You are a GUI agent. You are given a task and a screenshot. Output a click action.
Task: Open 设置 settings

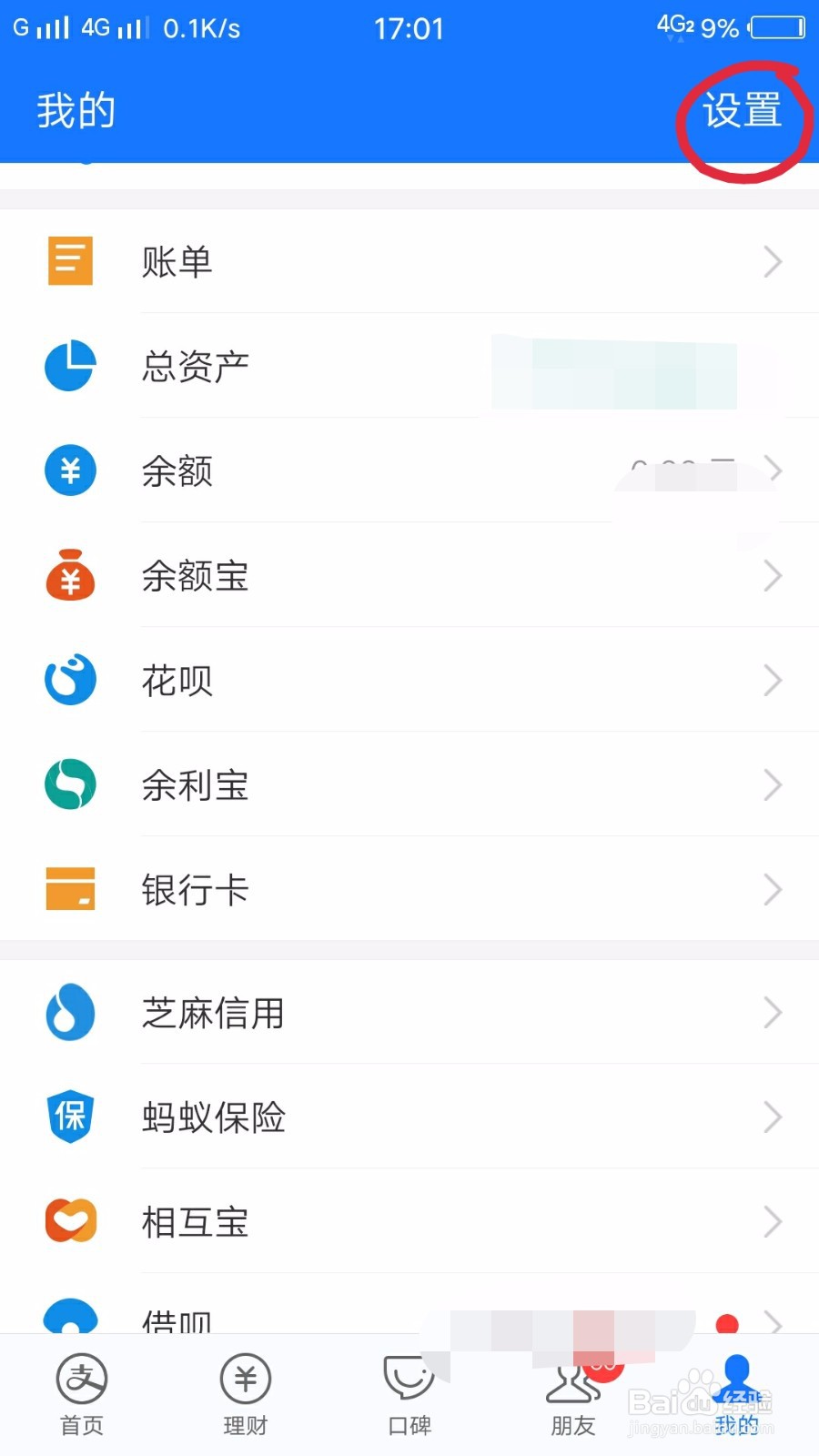[740, 111]
